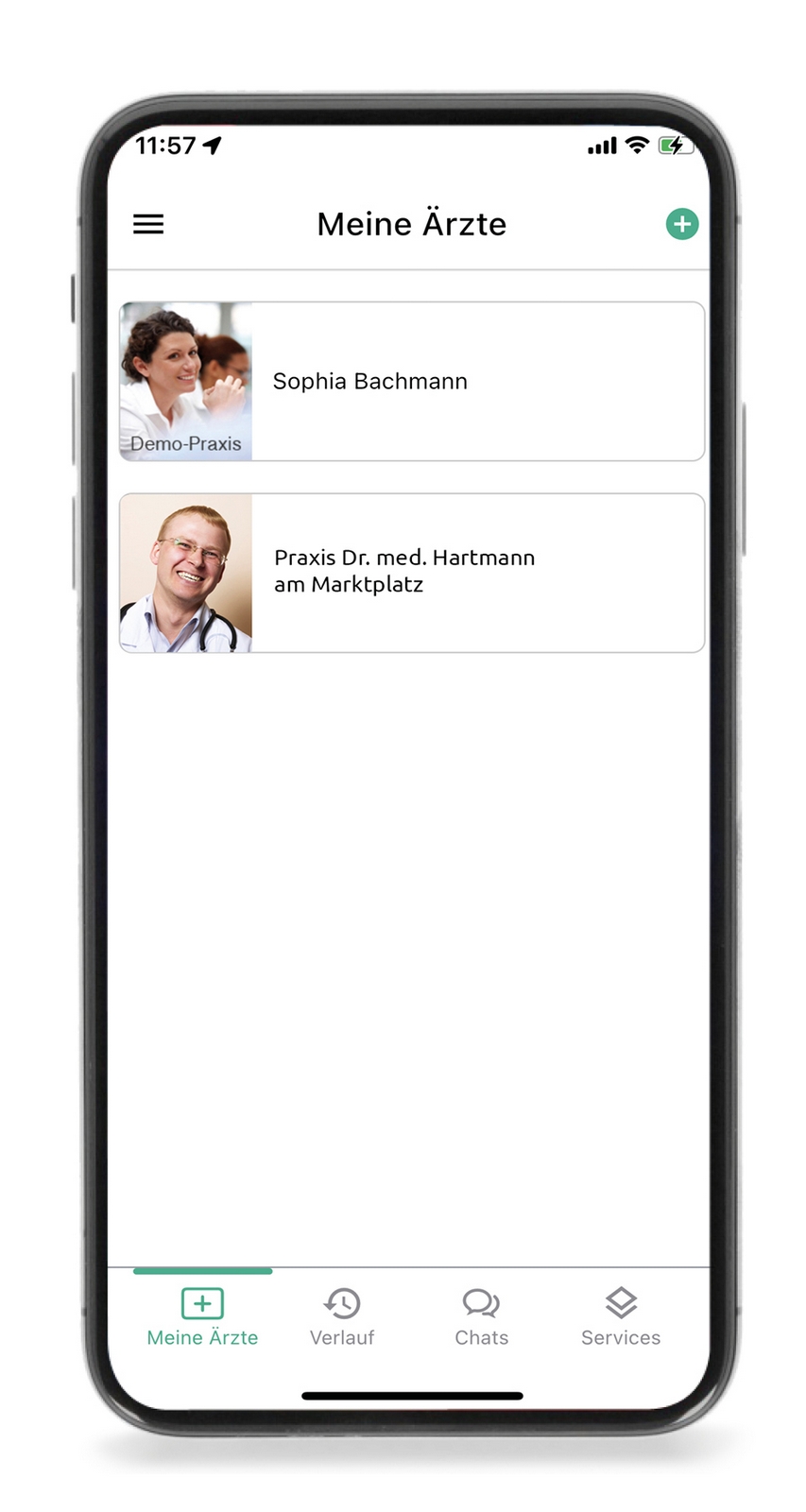The height and width of the screenshot is (1512, 806).
Task: Go to the Chats tab
Action: click(481, 1317)
